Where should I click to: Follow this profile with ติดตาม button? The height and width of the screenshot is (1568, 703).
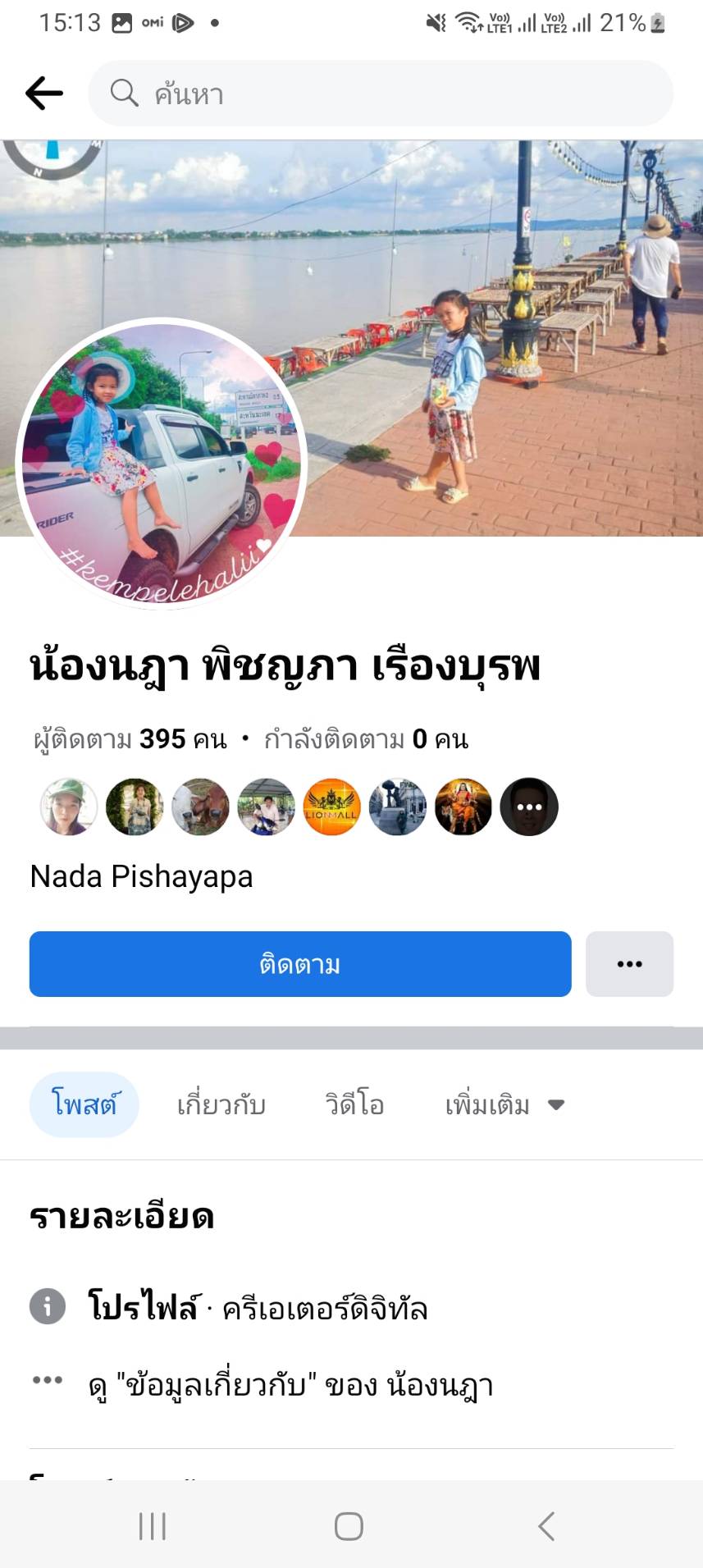click(x=300, y=964)
